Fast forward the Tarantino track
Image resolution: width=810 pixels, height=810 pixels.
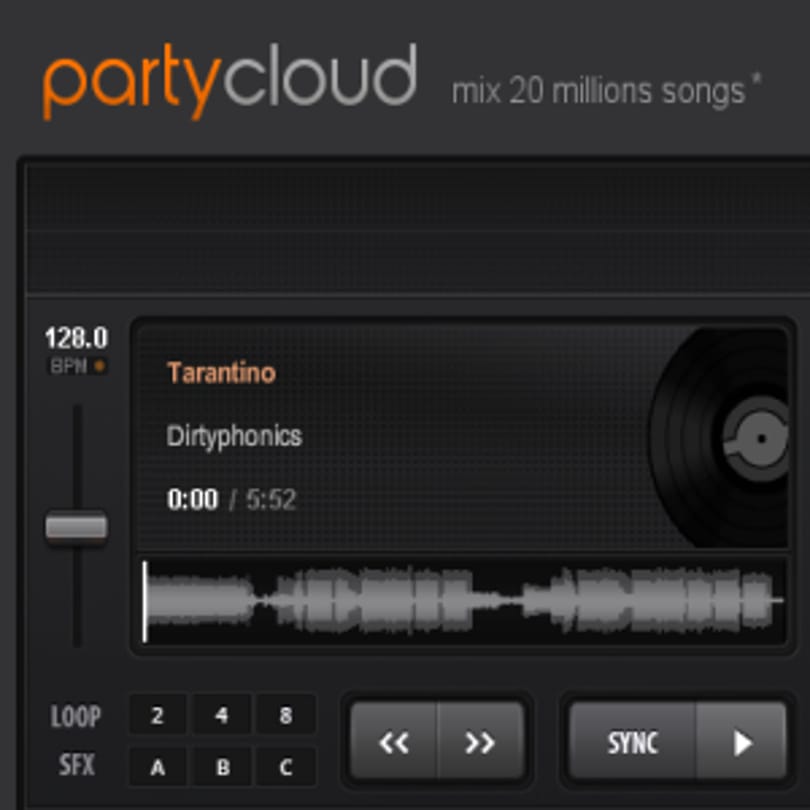(481, 742)
